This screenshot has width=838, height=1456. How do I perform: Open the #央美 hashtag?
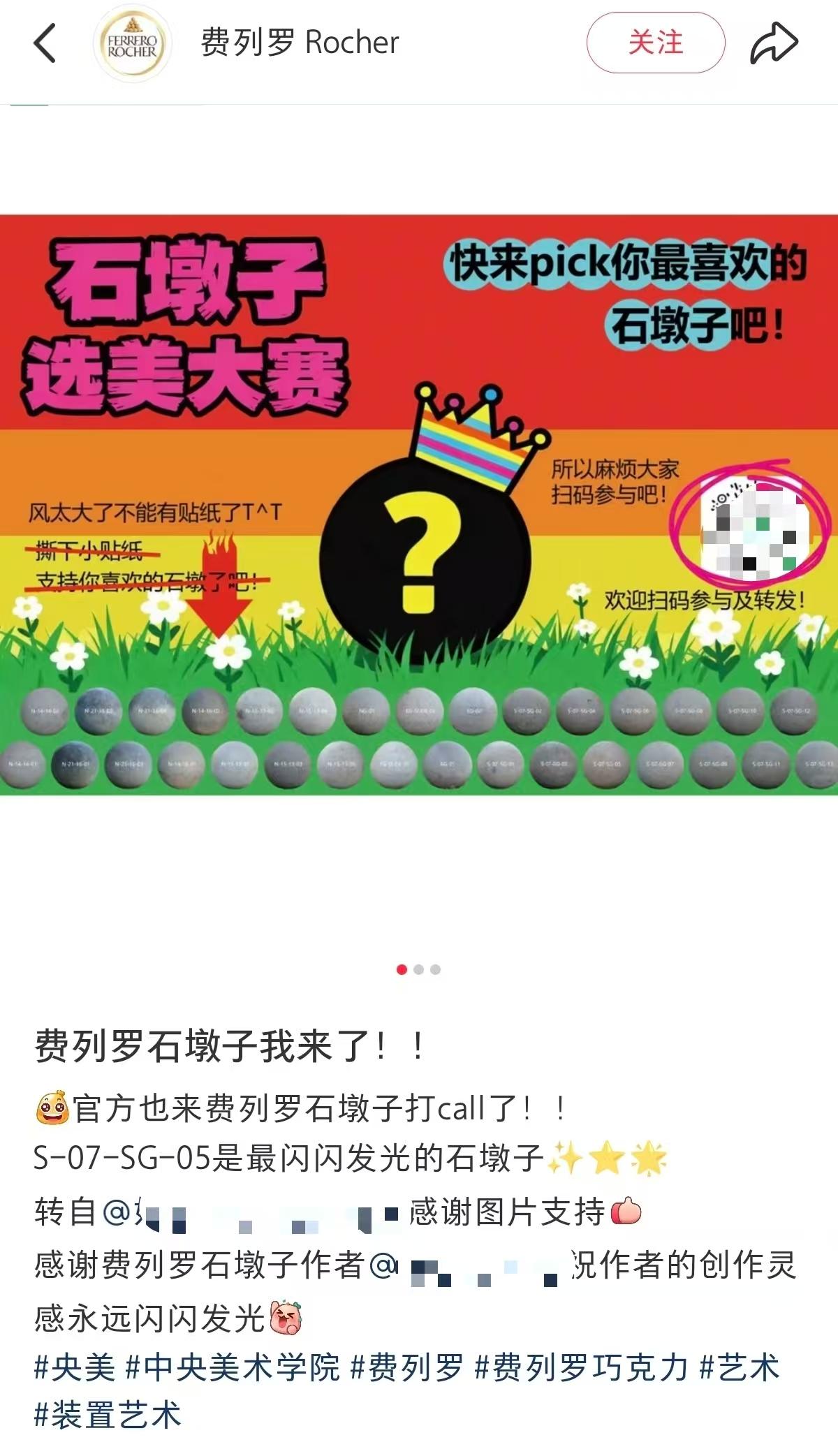75,1367
